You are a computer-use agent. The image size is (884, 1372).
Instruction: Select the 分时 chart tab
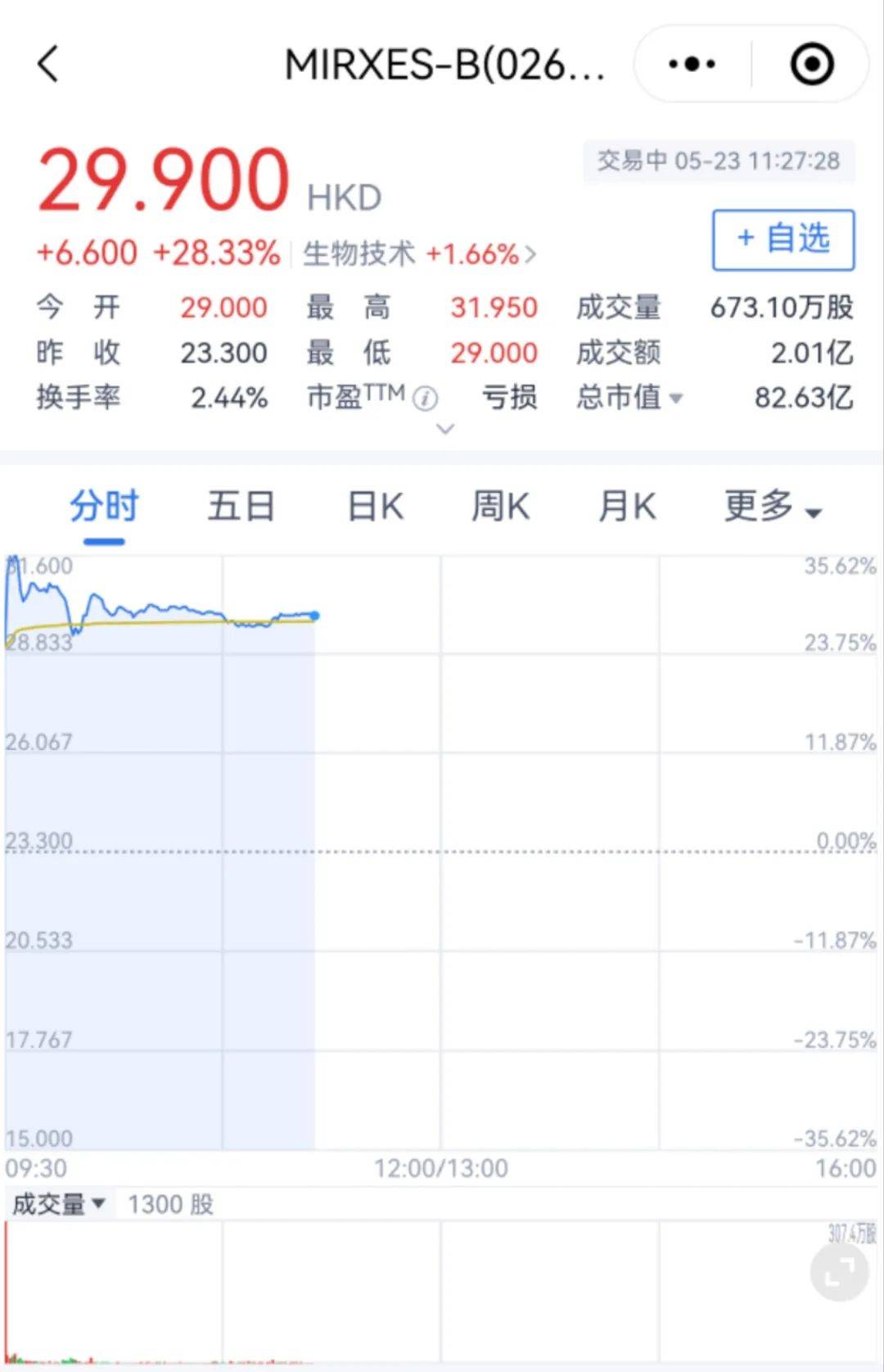(104, 507)
